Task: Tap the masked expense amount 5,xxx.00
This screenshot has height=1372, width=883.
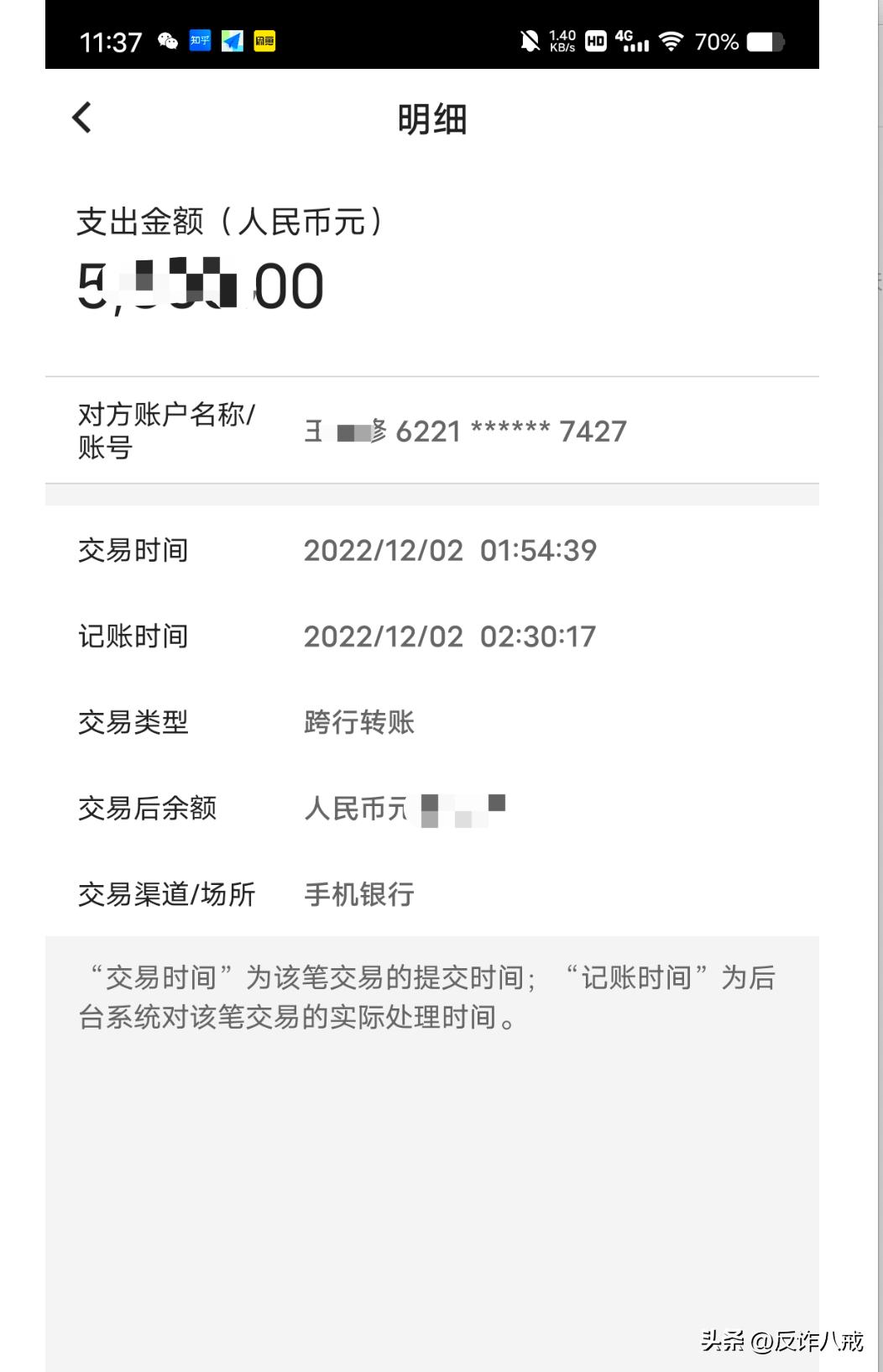Action: coord(198,285)
